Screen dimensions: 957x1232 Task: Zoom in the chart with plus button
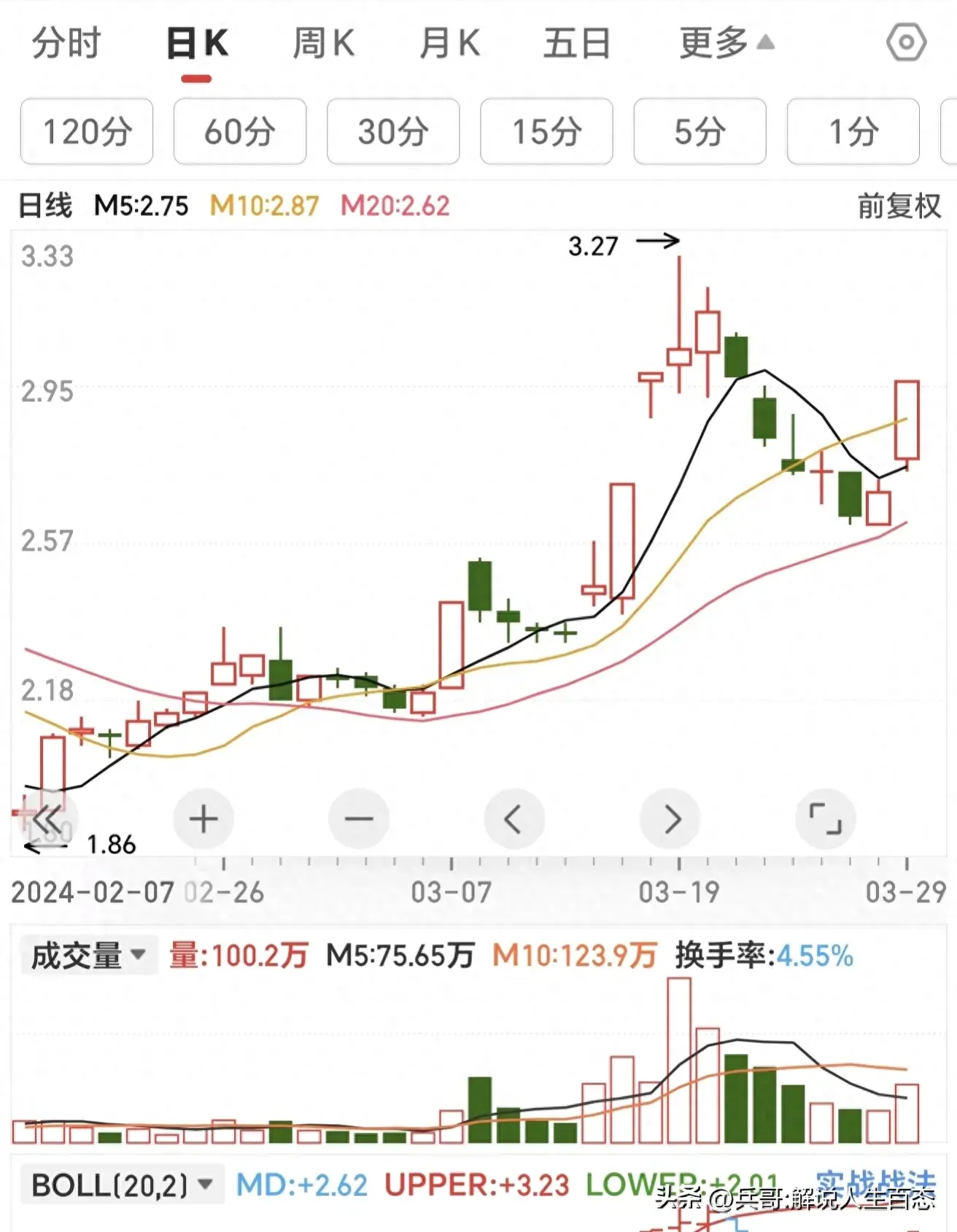(x=204, y=819)
